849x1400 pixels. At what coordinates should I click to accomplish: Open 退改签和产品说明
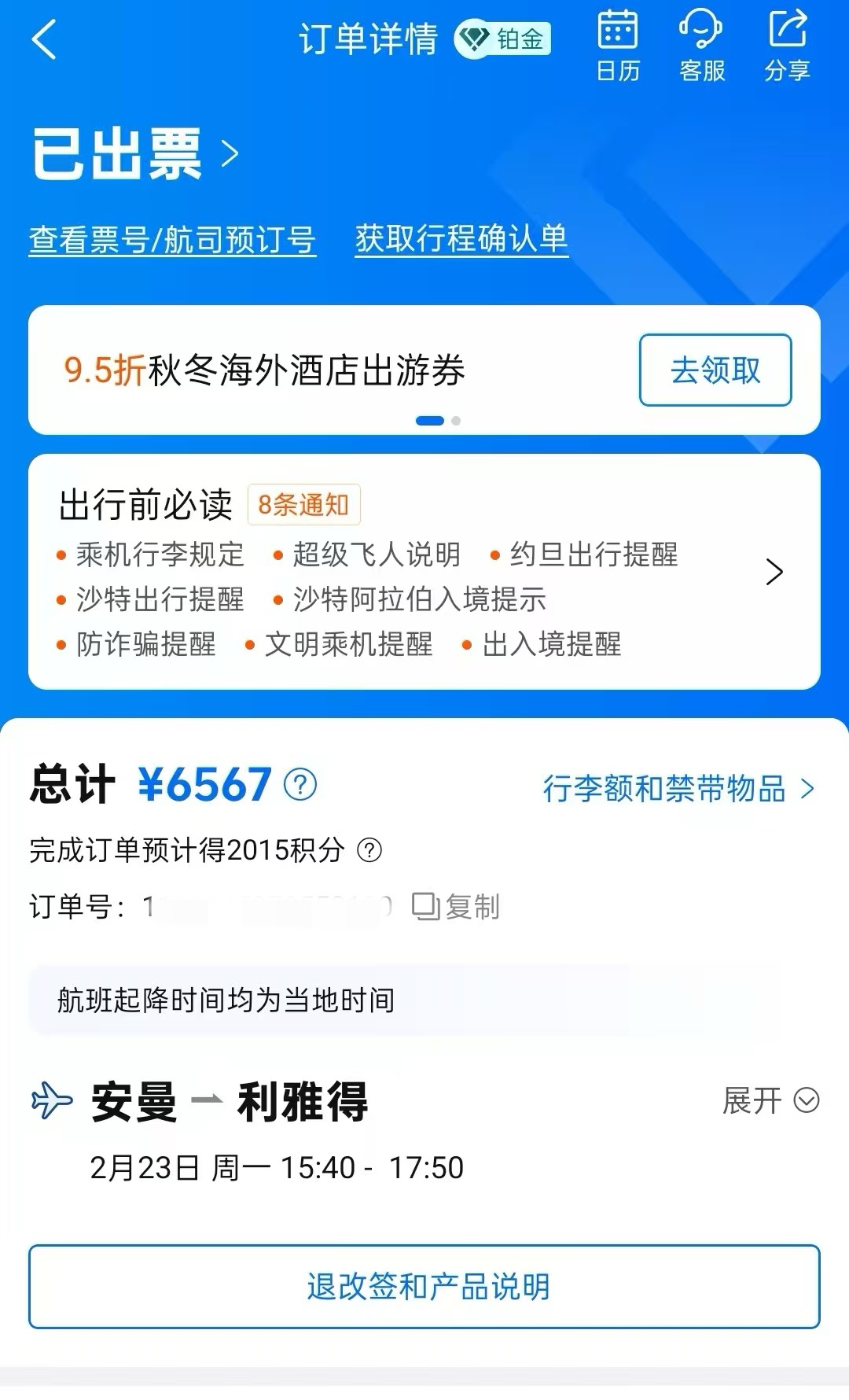click(x=424, y=1287)
